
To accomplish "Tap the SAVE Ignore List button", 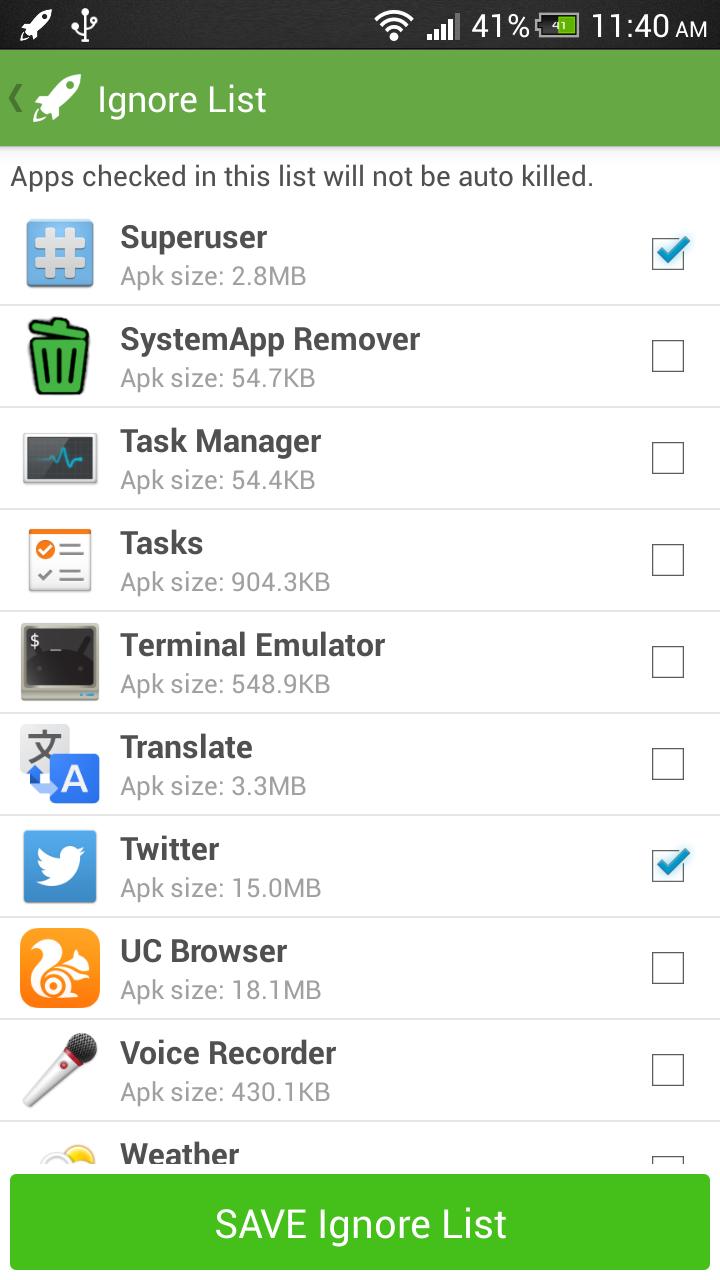I will click(x=360, y=1224).
